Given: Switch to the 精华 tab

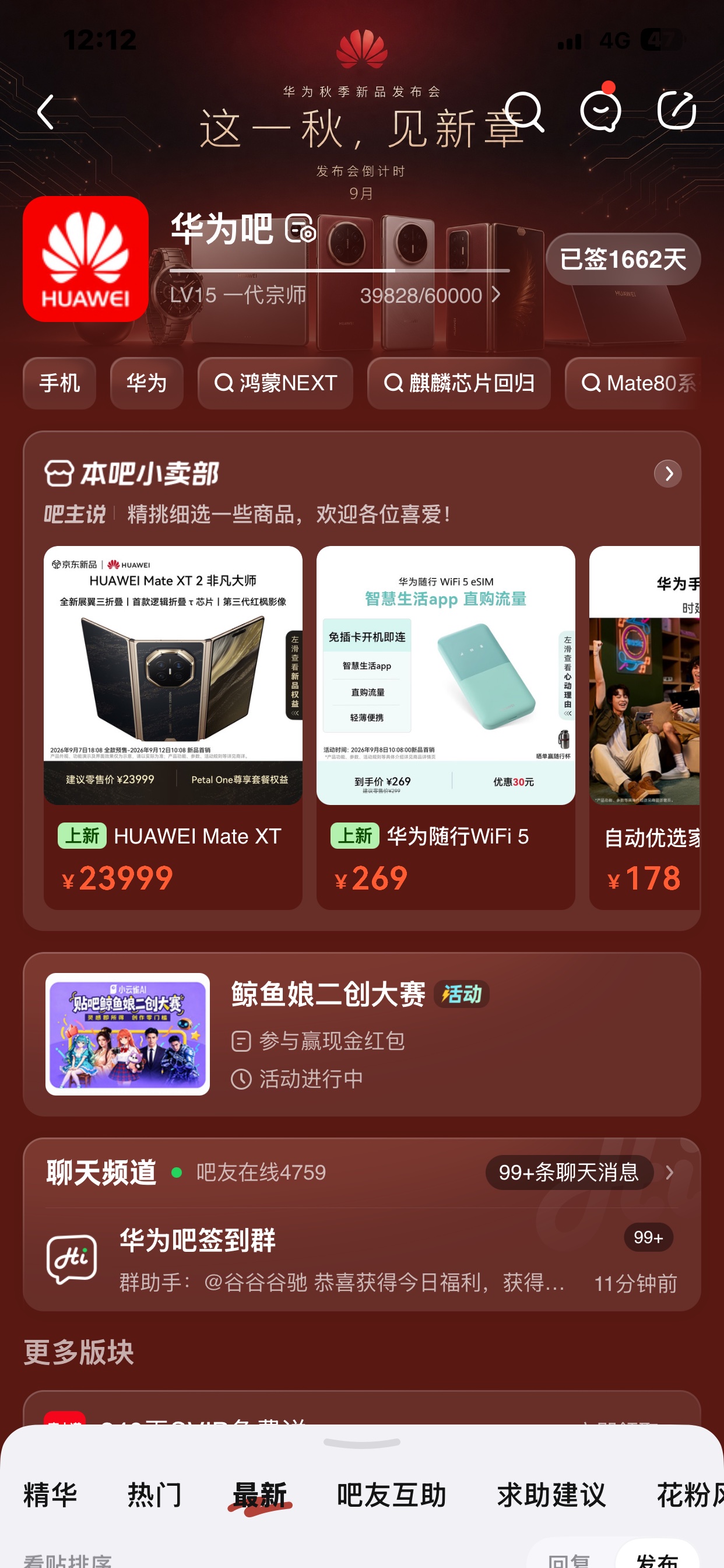Looking at the screenshot, I should (x=51, y=1496).
